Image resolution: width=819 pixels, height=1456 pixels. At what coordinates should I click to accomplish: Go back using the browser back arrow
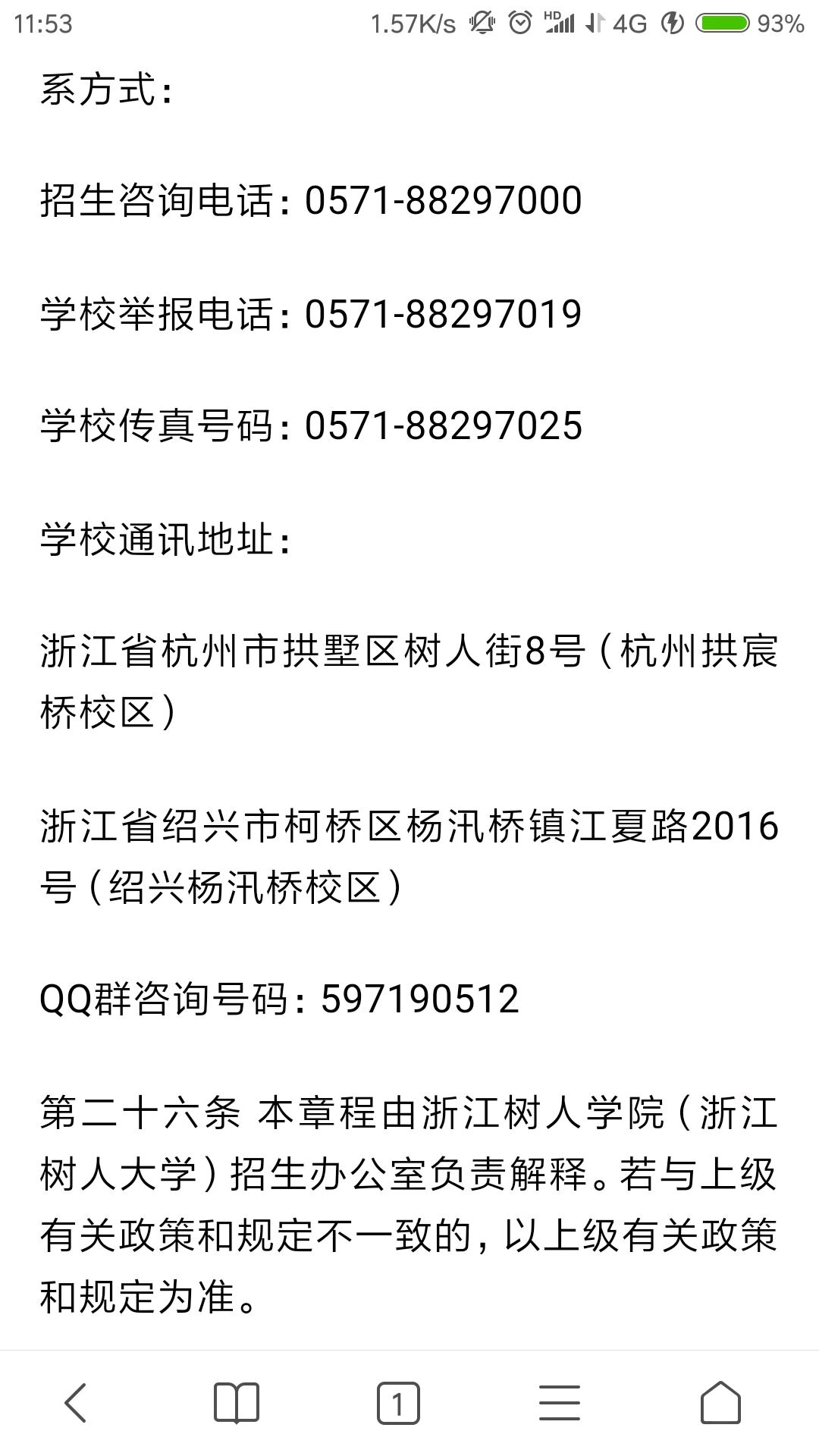(76, 1402)
